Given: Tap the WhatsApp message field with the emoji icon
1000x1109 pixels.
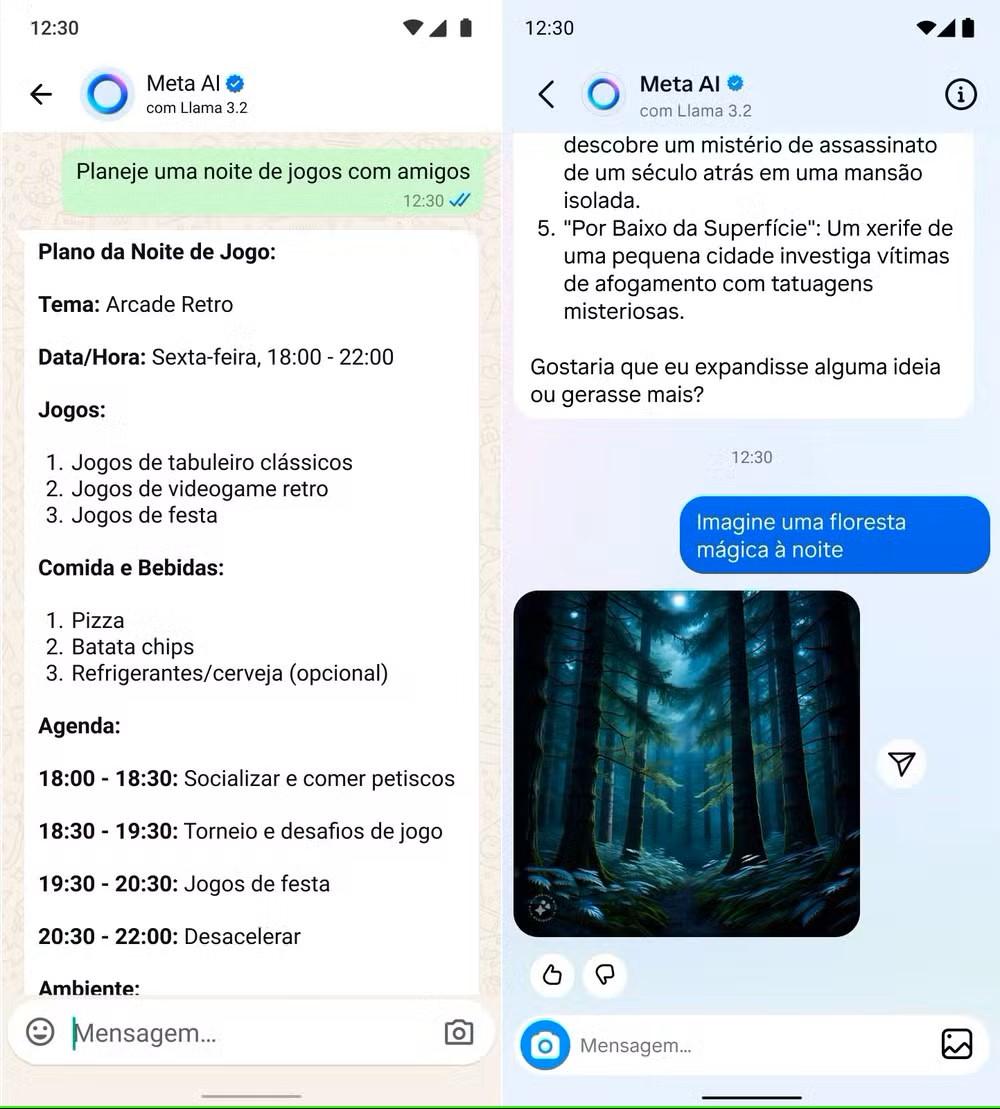Looking at the screenshot, I should [x=250, y=1033].
